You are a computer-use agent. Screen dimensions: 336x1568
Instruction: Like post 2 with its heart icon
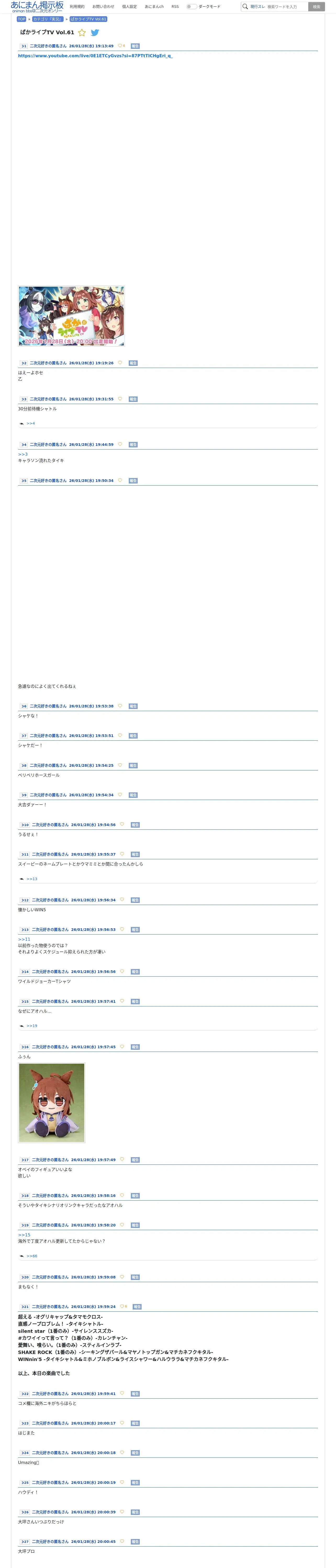(120, 363)
